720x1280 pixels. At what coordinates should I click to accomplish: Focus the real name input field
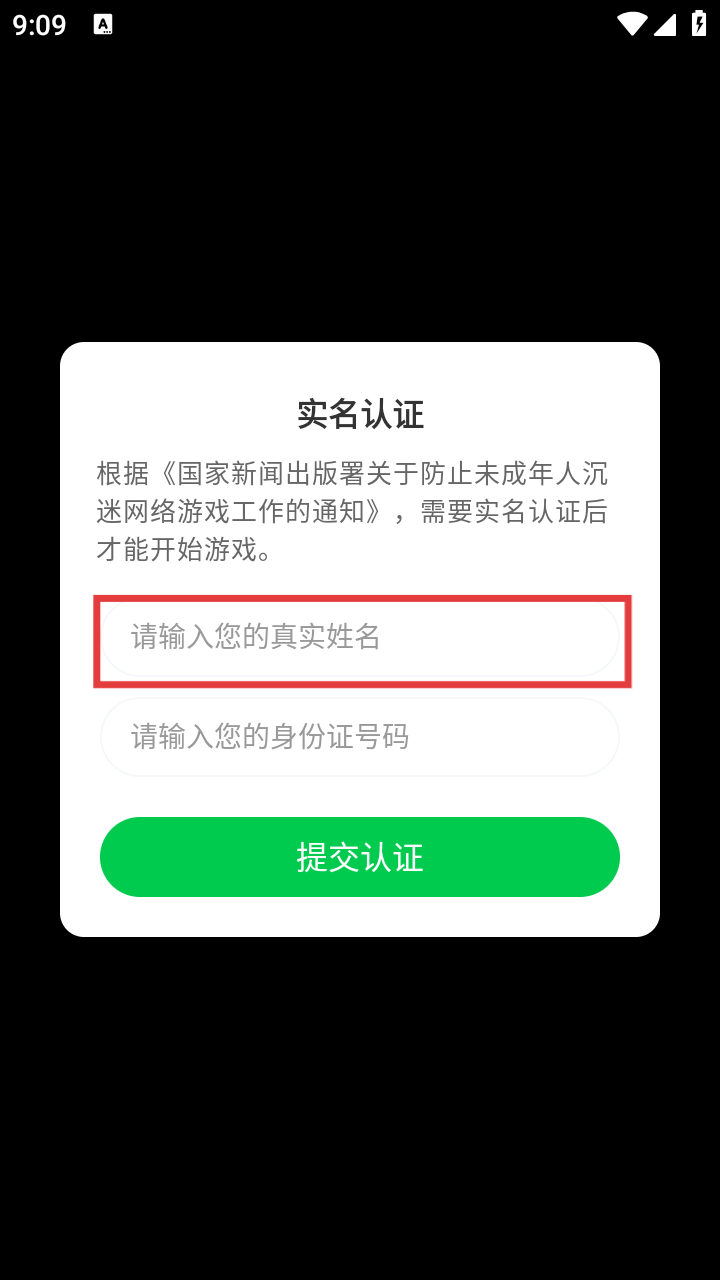360,637
